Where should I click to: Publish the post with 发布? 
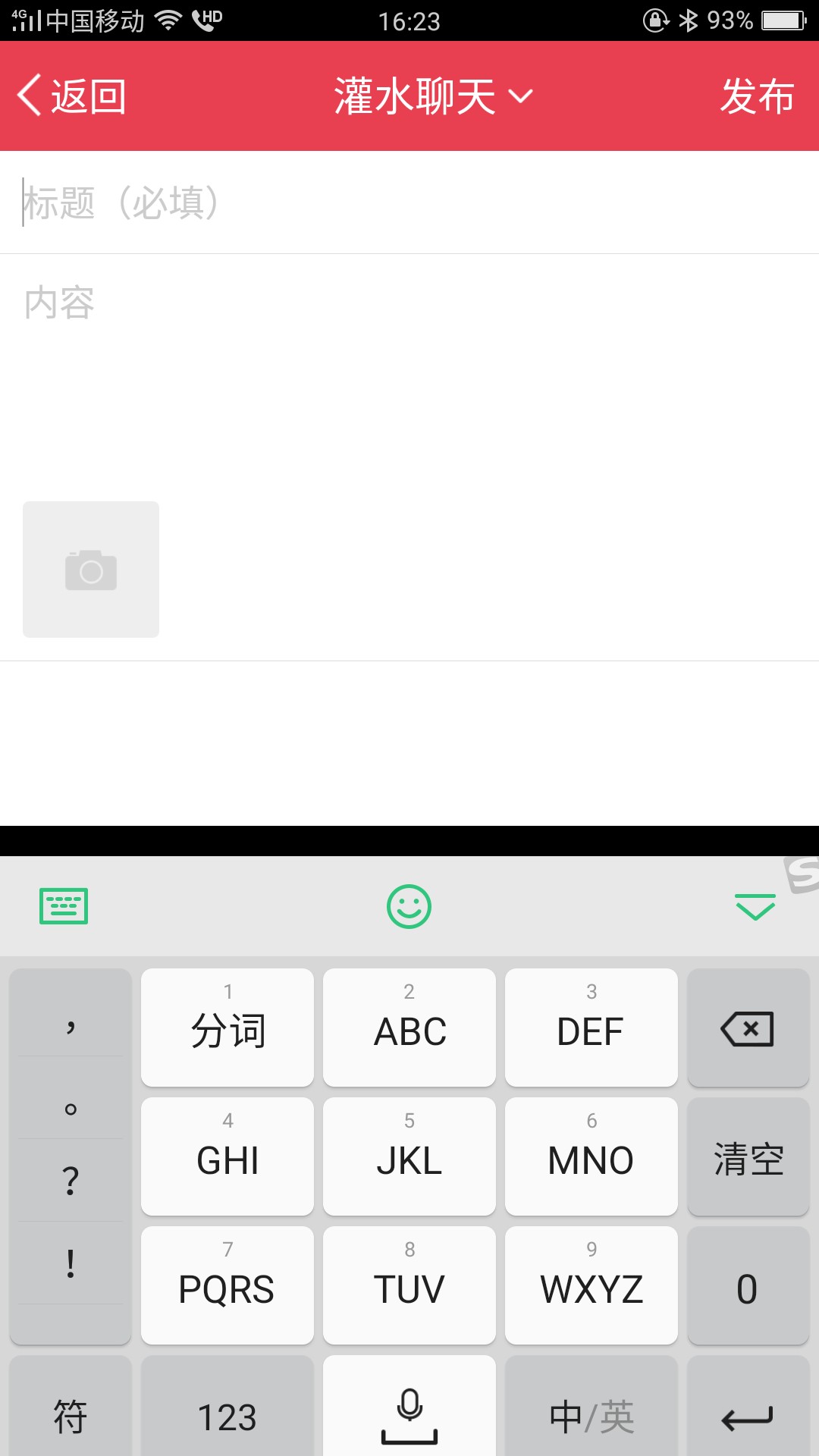click(x=758, y=96)
